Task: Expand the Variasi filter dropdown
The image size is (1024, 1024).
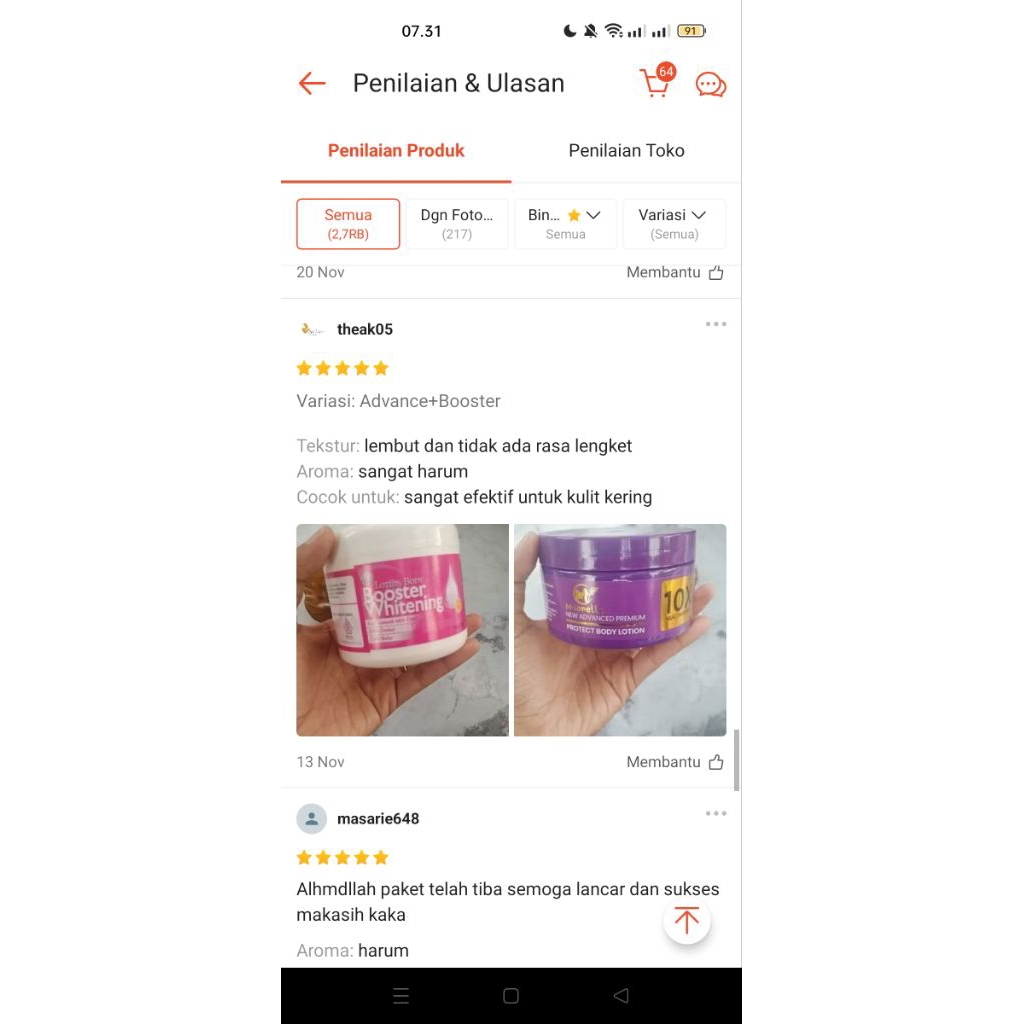Action: 673,224
